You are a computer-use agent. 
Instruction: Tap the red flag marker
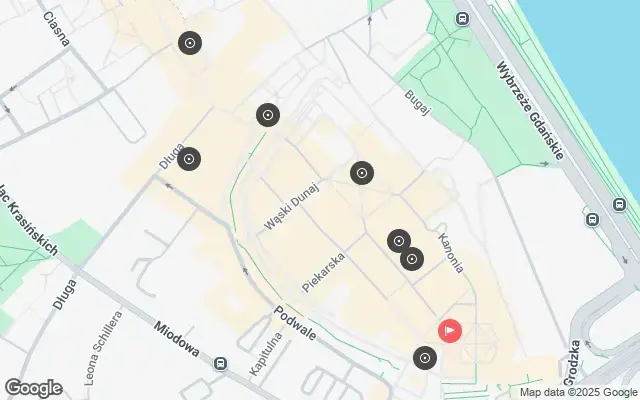(451, 330)
